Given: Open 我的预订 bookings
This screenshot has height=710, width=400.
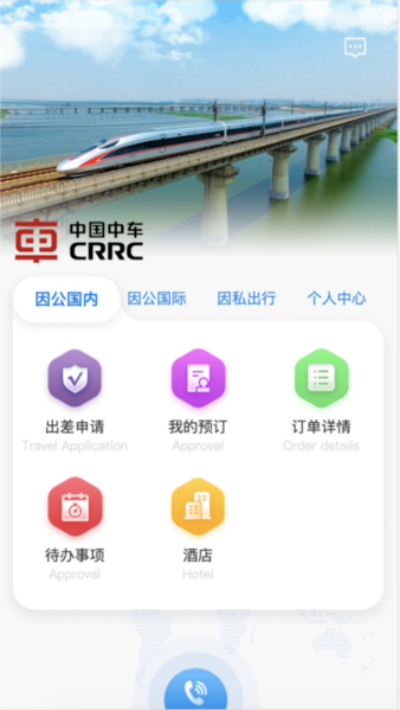Looking at the screenshot, I should [198, 400].
